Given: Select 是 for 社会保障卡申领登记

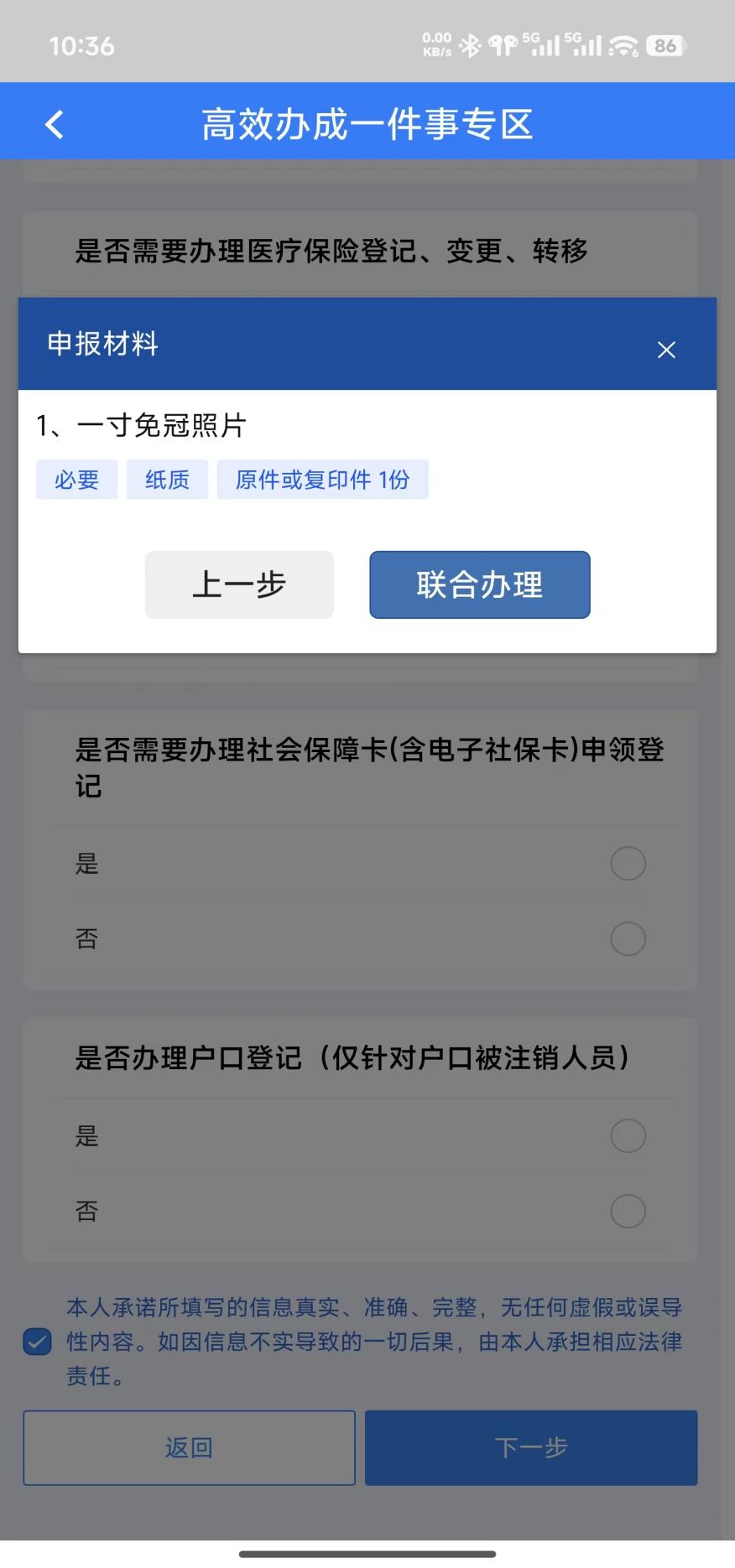Looking at the screenshot, I should (x=628, y=864).
